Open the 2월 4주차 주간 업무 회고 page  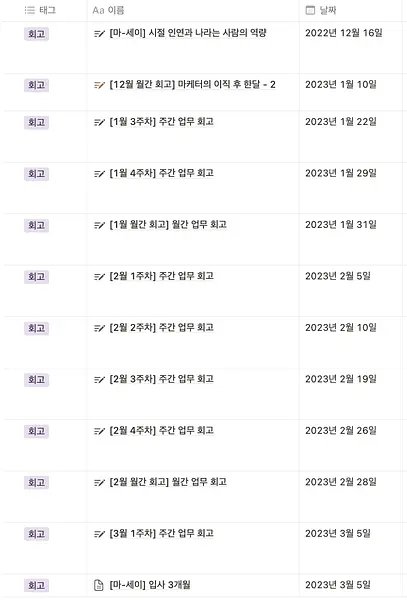point(161,430)
